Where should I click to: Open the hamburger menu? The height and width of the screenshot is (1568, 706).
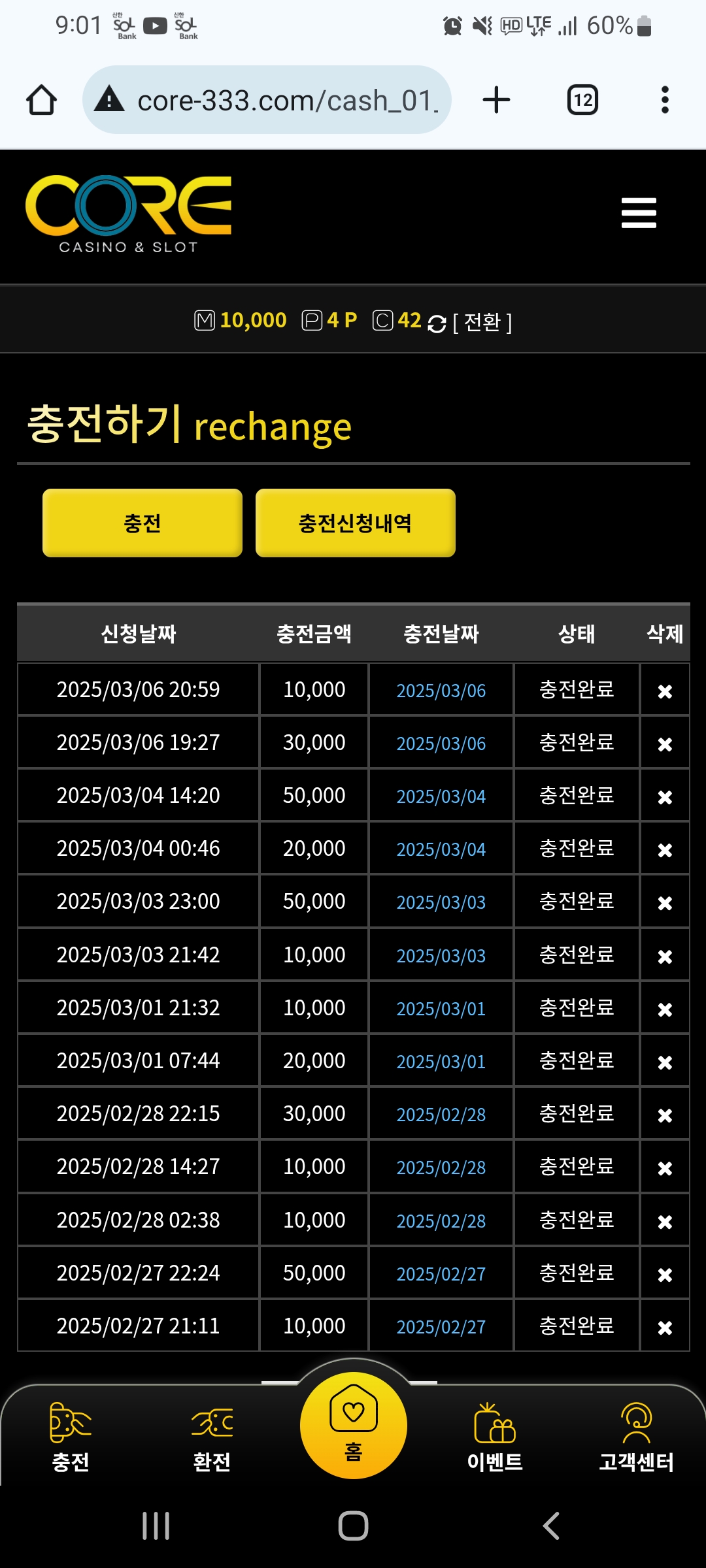pyautogui.click(x=638, y=213)
